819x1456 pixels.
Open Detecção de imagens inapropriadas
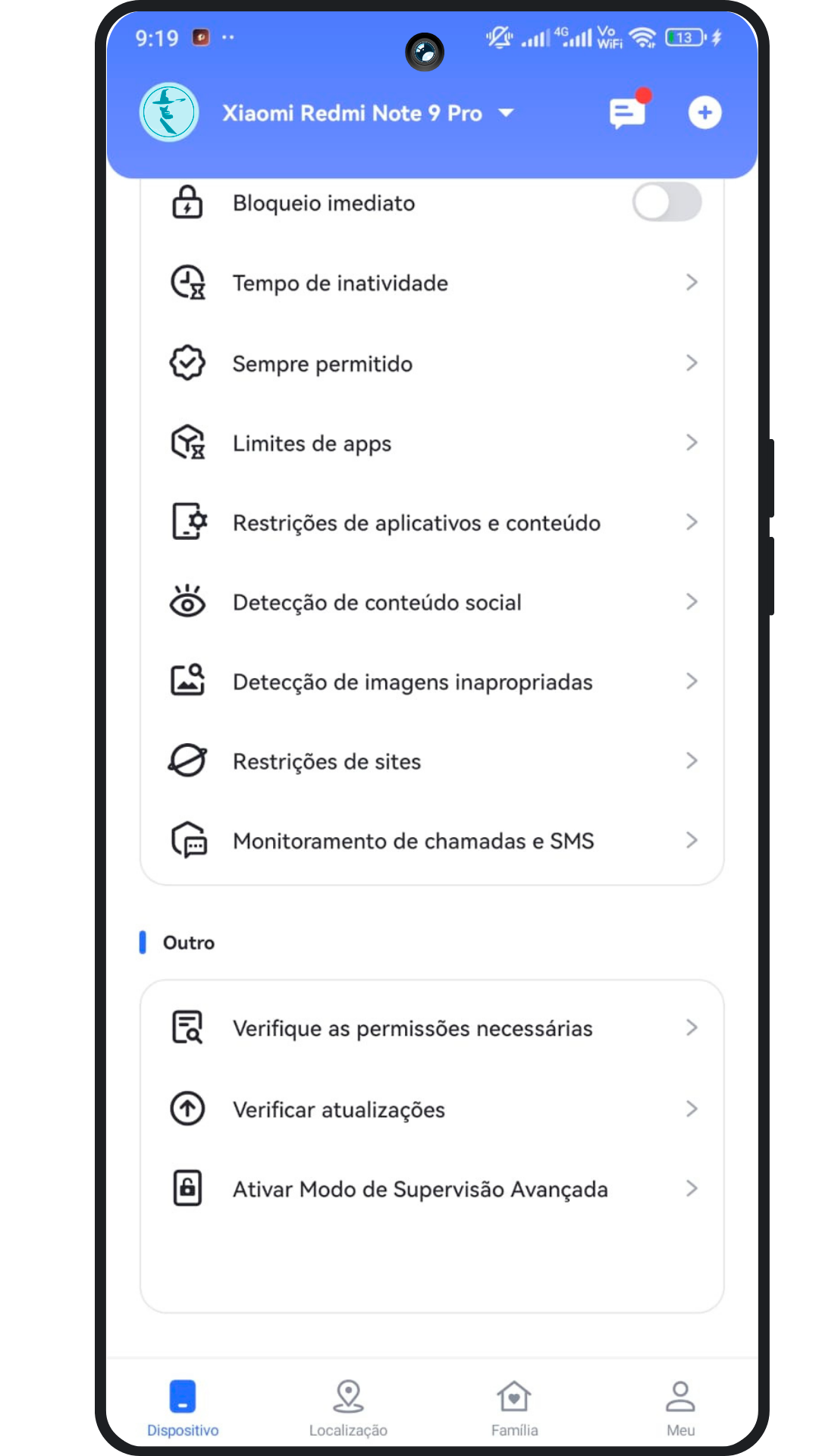pos(432,682)
